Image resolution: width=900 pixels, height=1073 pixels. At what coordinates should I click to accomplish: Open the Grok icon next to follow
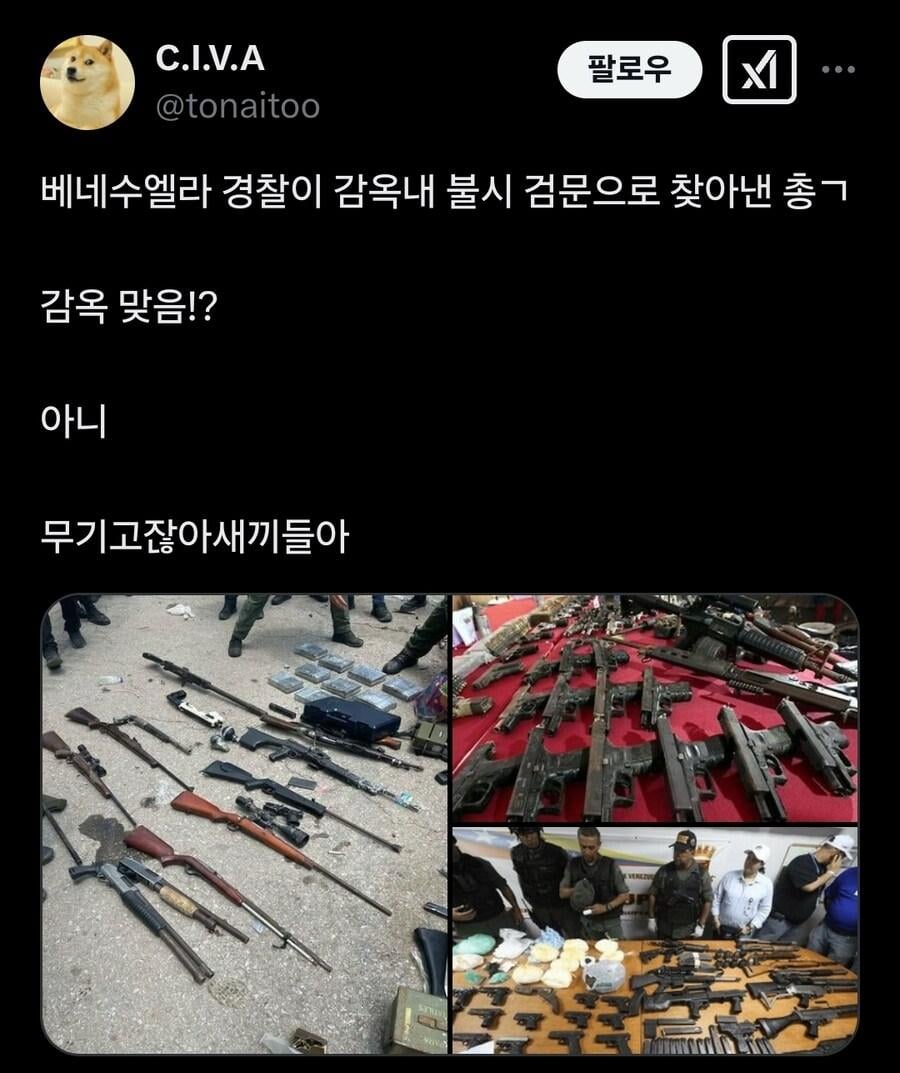[759, 70]
